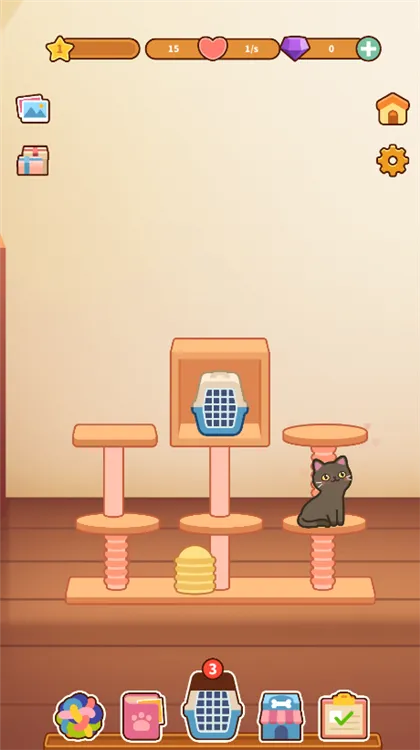Screen dimensions: 420x750
Task: Open the gift box rewards
Action: click(33, 160)
